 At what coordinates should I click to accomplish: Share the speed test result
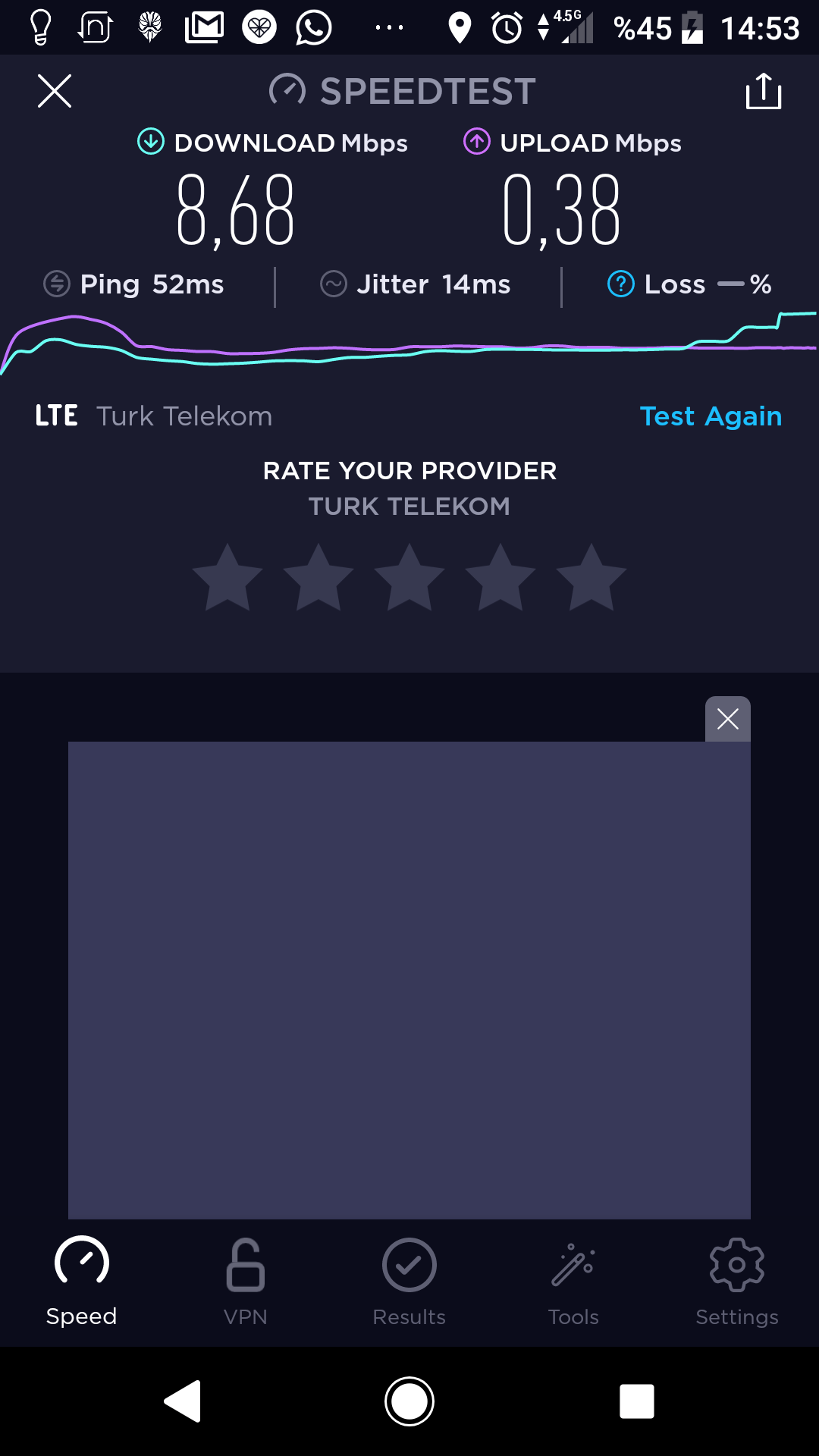[x=764, y=91]
